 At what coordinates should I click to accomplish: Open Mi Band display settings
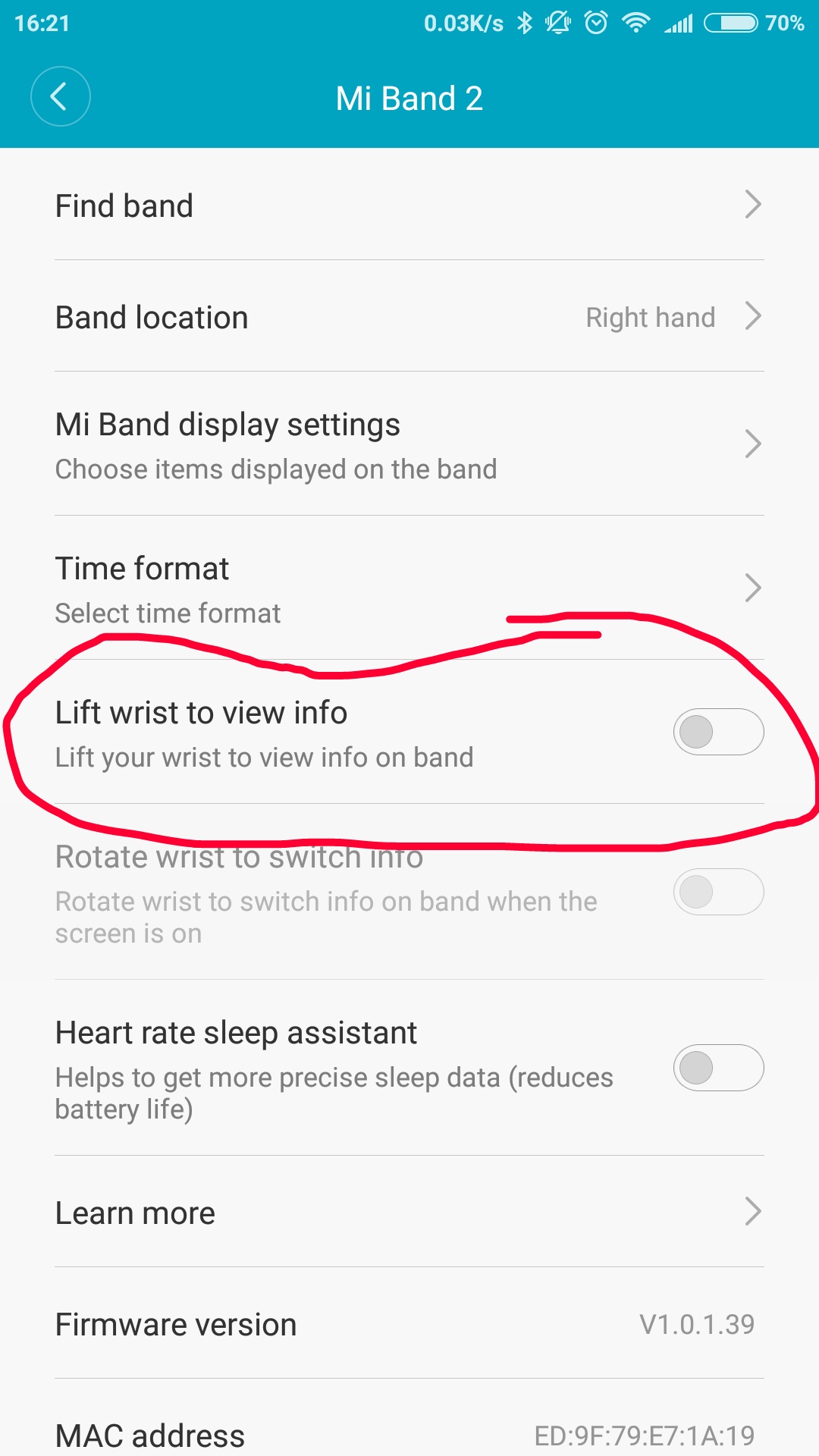(409, 444)
